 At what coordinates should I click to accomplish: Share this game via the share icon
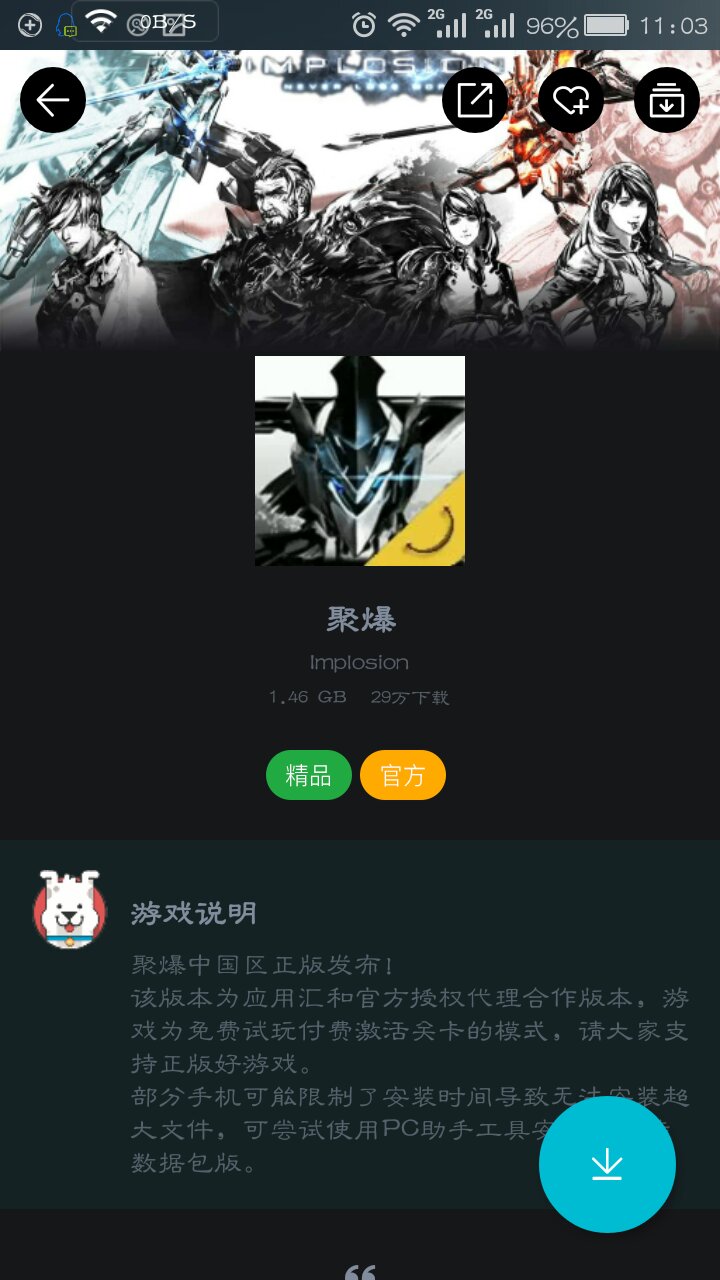[475, 100]
